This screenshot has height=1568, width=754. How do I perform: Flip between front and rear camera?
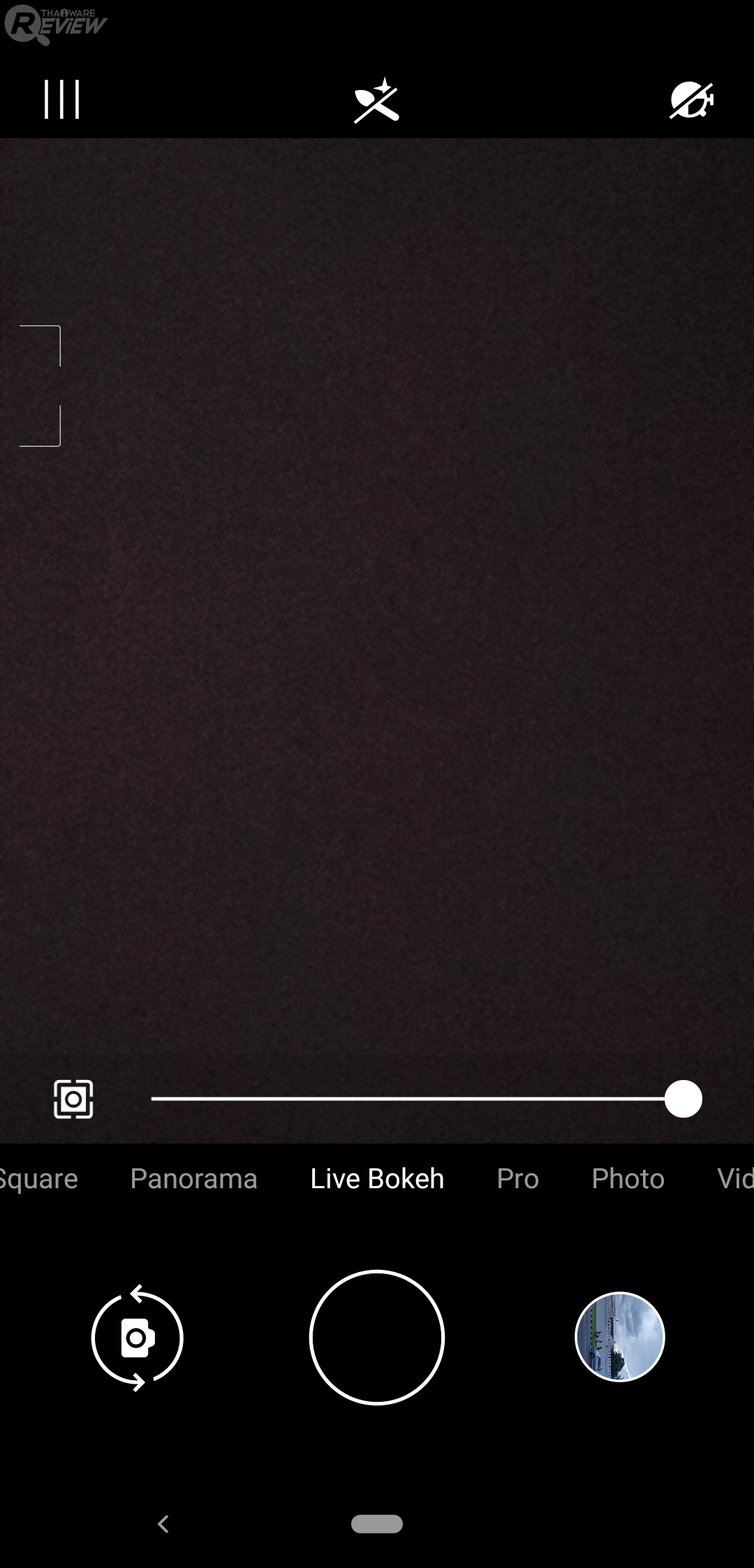(x=138, y=1338)
